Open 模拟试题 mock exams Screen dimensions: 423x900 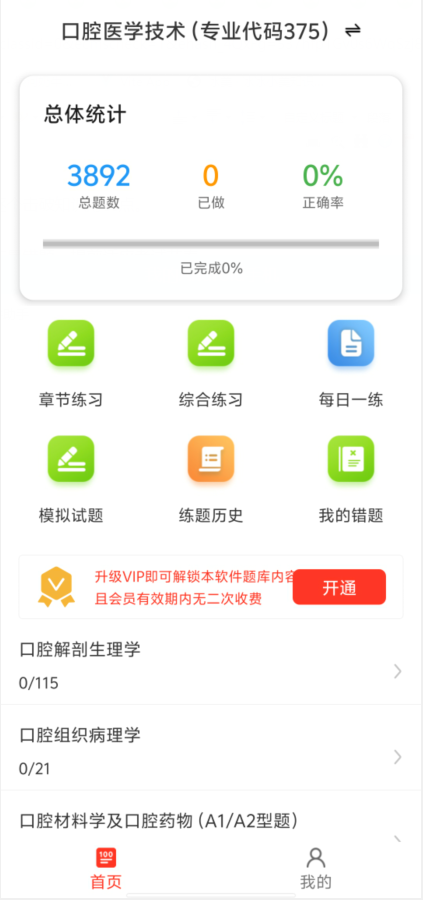click(x=71, y=479)
